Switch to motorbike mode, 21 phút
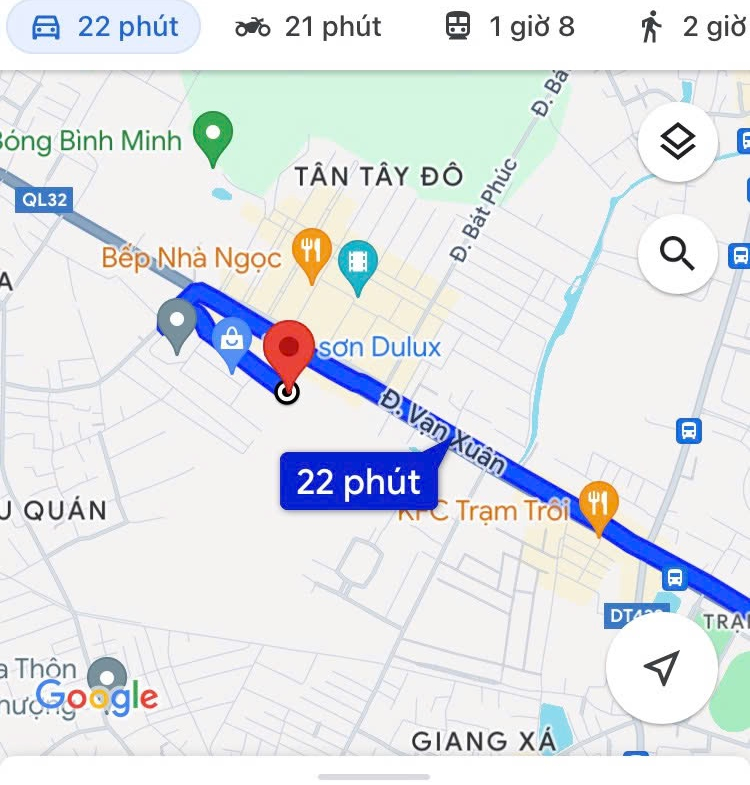 [308, 27]
